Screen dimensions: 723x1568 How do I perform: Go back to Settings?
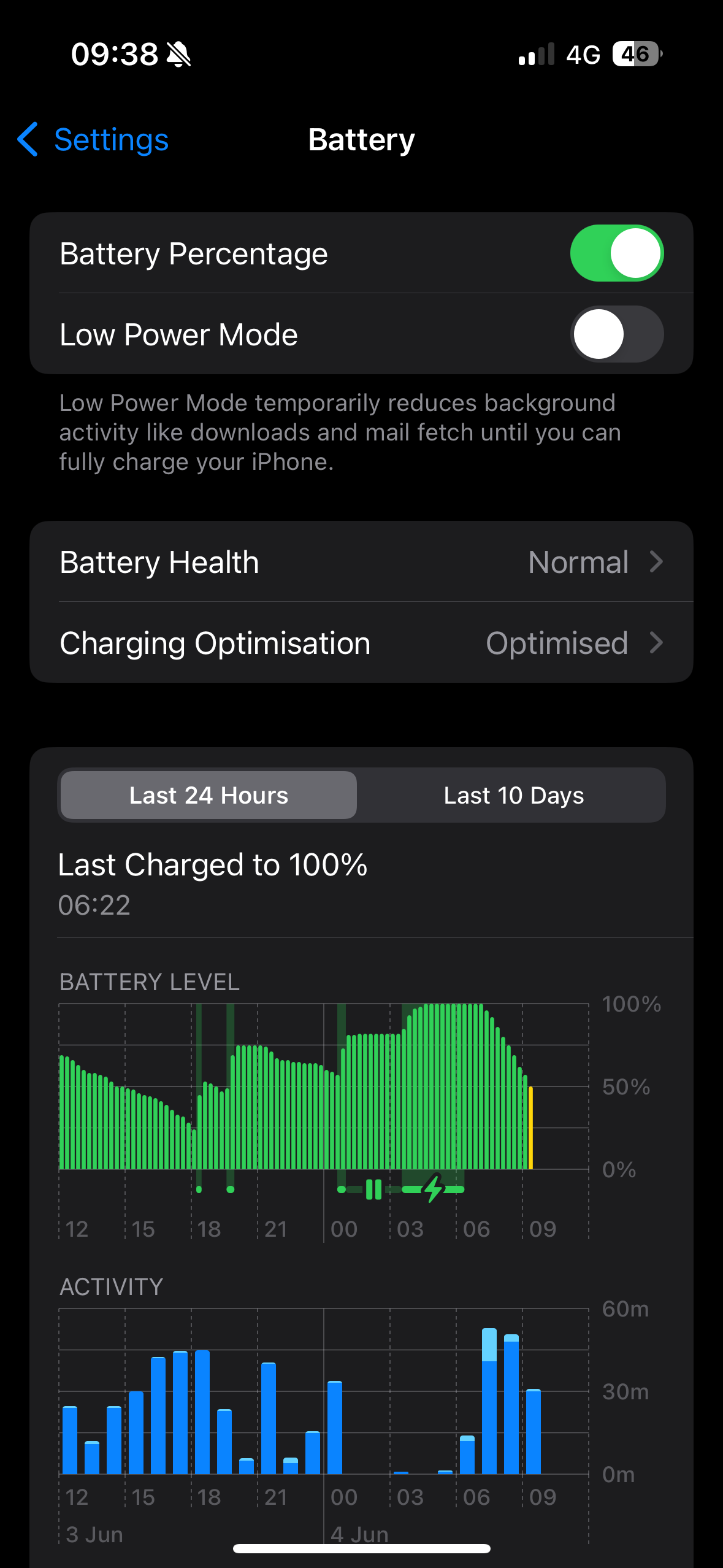coord(93,140)
